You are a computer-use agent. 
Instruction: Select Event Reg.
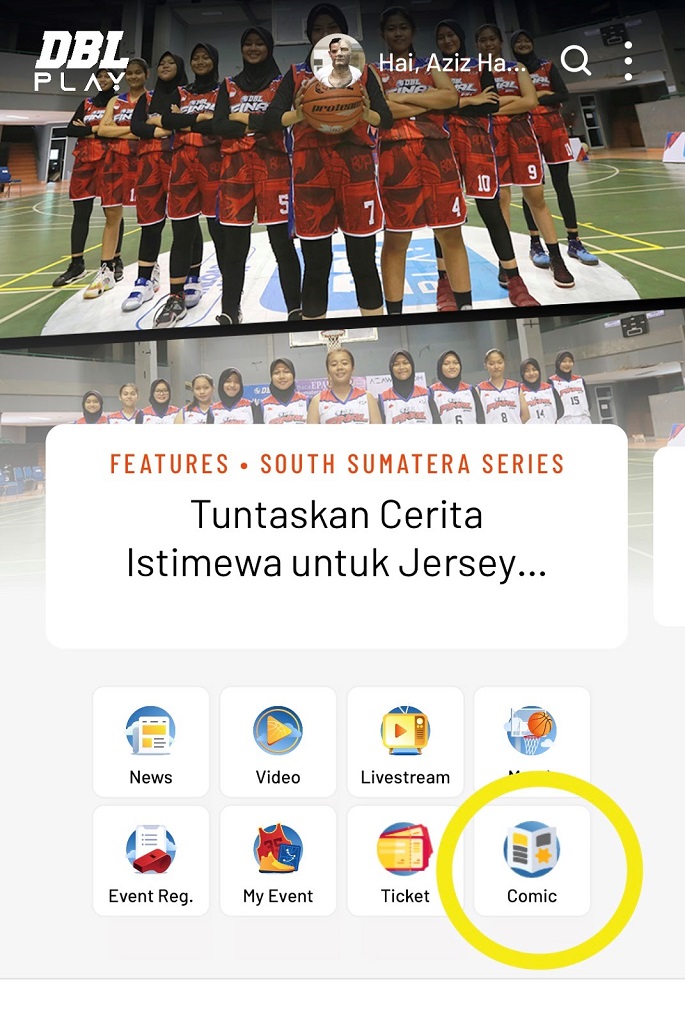[151, 861]
